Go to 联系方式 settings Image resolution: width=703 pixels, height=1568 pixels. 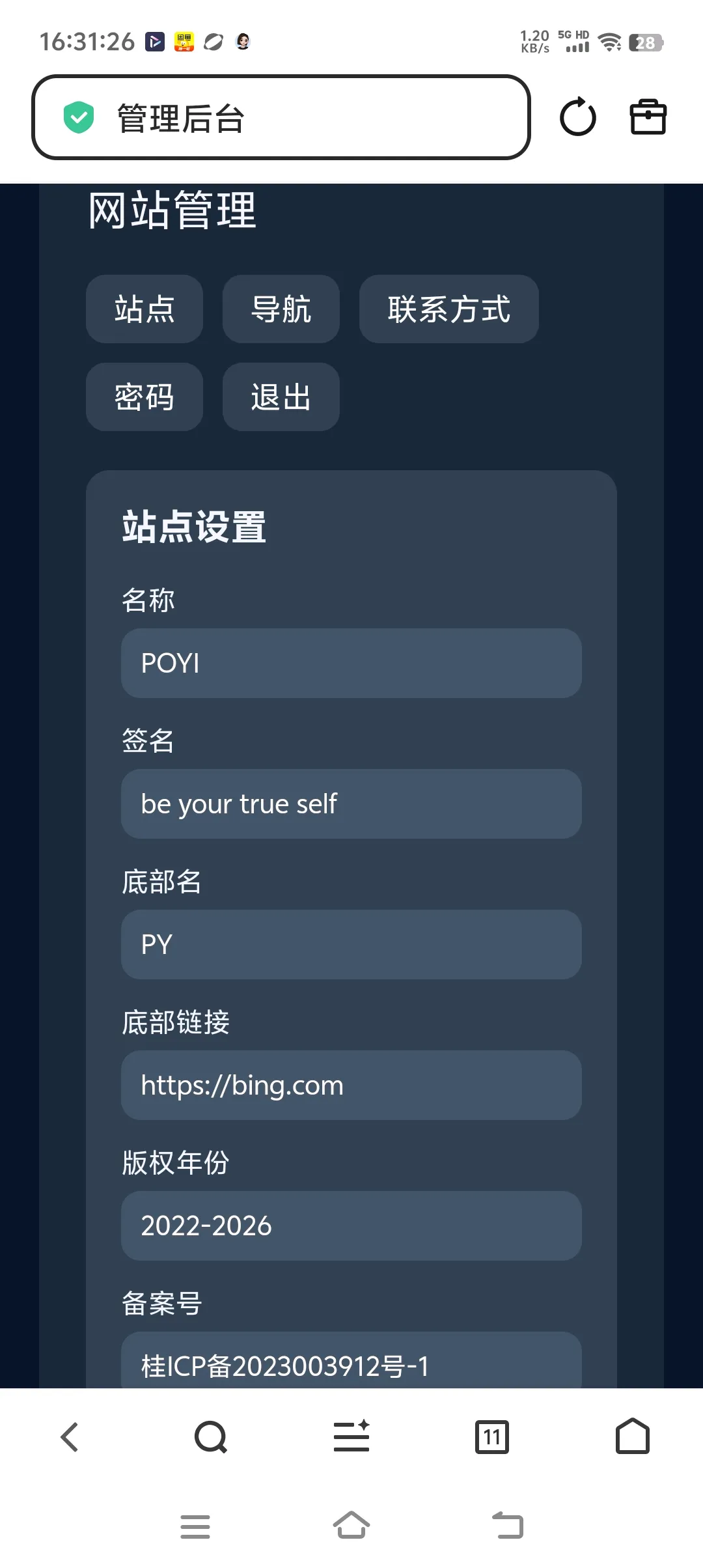448,309
